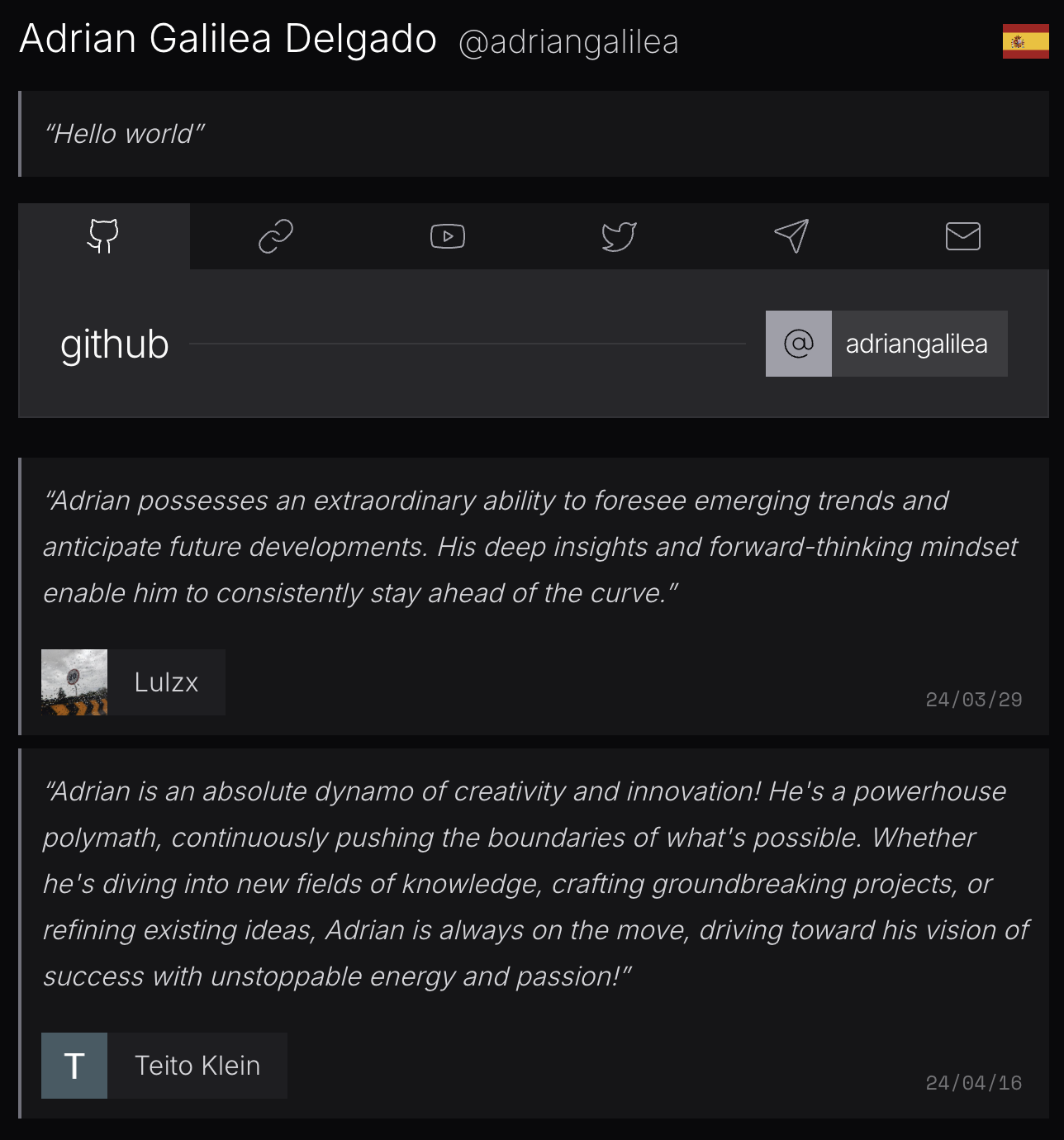The image size is (1064, 1140).
Task: Open Teito Klein's profile
Action: click(x=164, y=1066)
